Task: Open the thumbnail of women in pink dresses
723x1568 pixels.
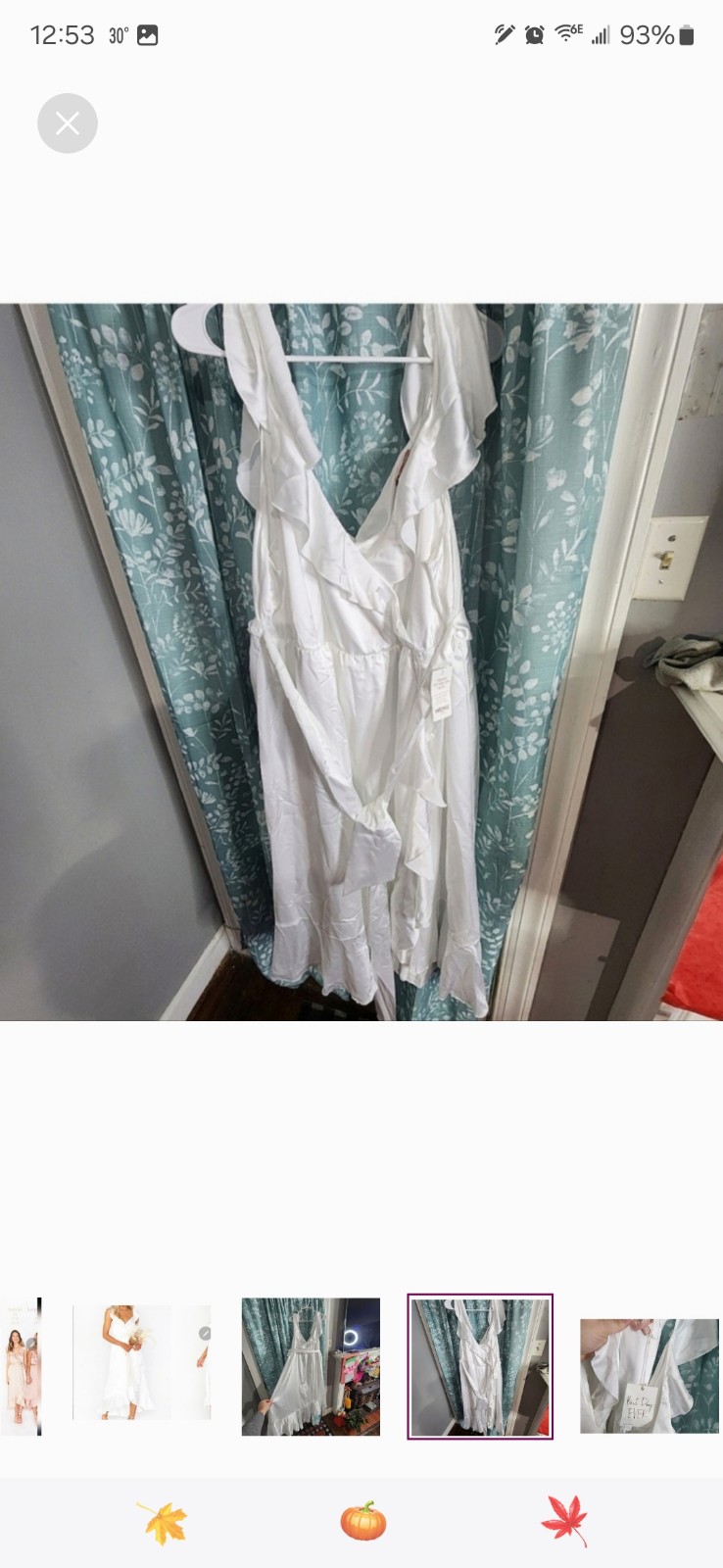Action: tap(21, 1367)
